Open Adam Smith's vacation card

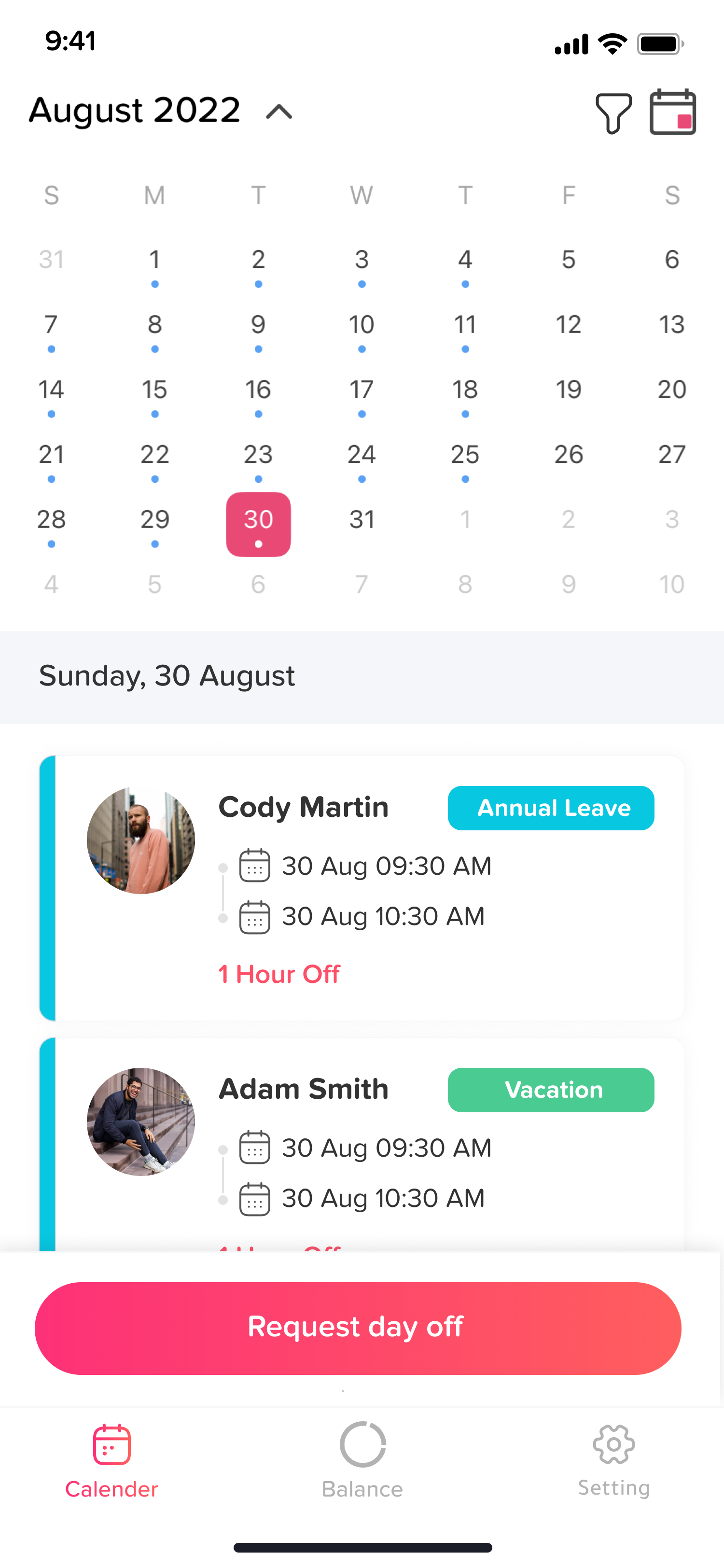pyautogui.click(x=362, y=1144)
